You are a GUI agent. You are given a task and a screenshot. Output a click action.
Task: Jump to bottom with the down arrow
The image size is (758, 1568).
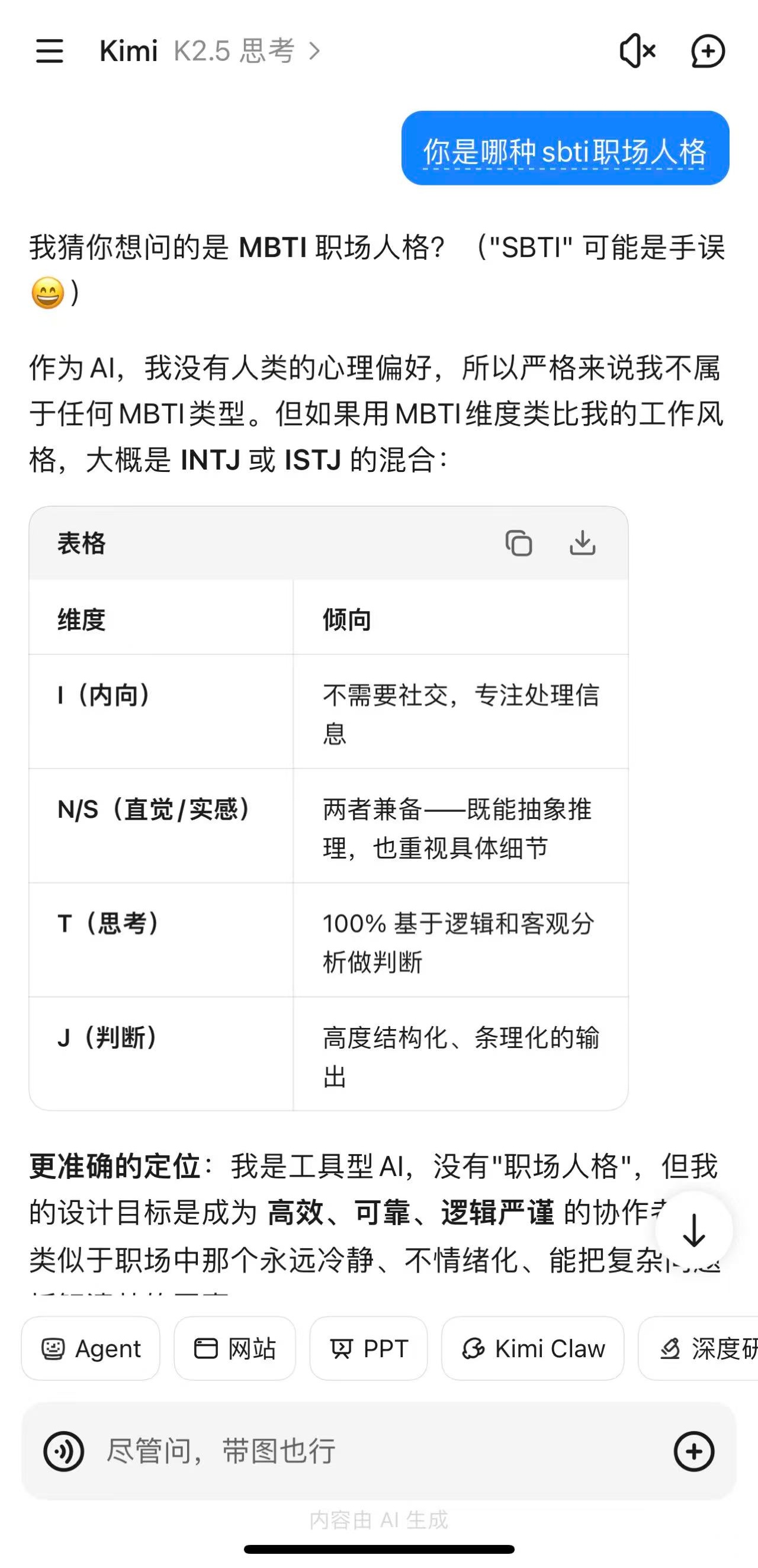[x=693, y=1230]
